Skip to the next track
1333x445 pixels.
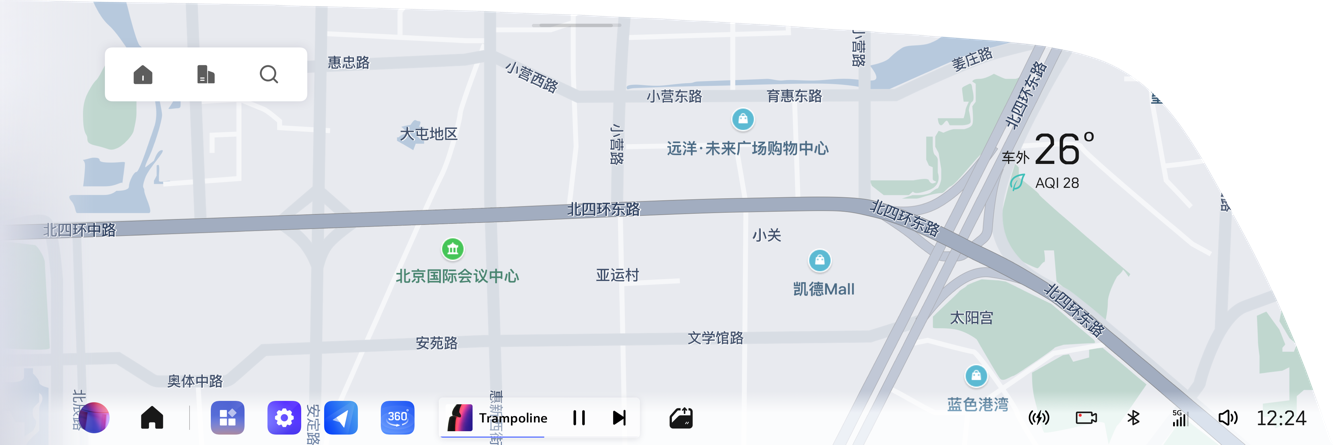pos(619,418)
